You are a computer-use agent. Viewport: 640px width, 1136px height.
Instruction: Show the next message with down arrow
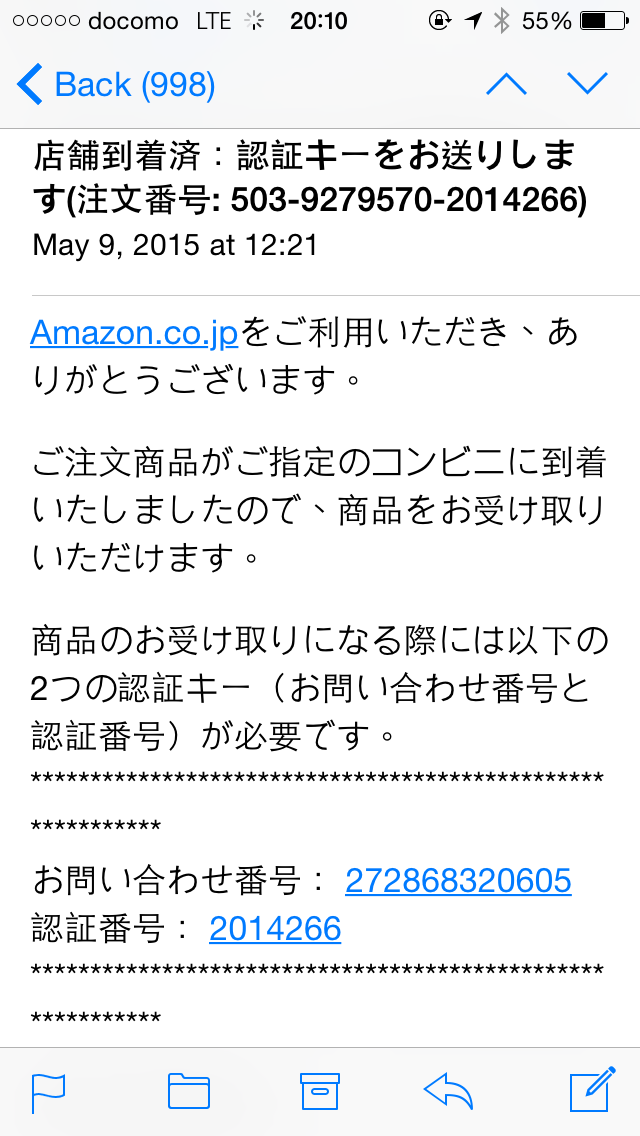pos(587,85)
